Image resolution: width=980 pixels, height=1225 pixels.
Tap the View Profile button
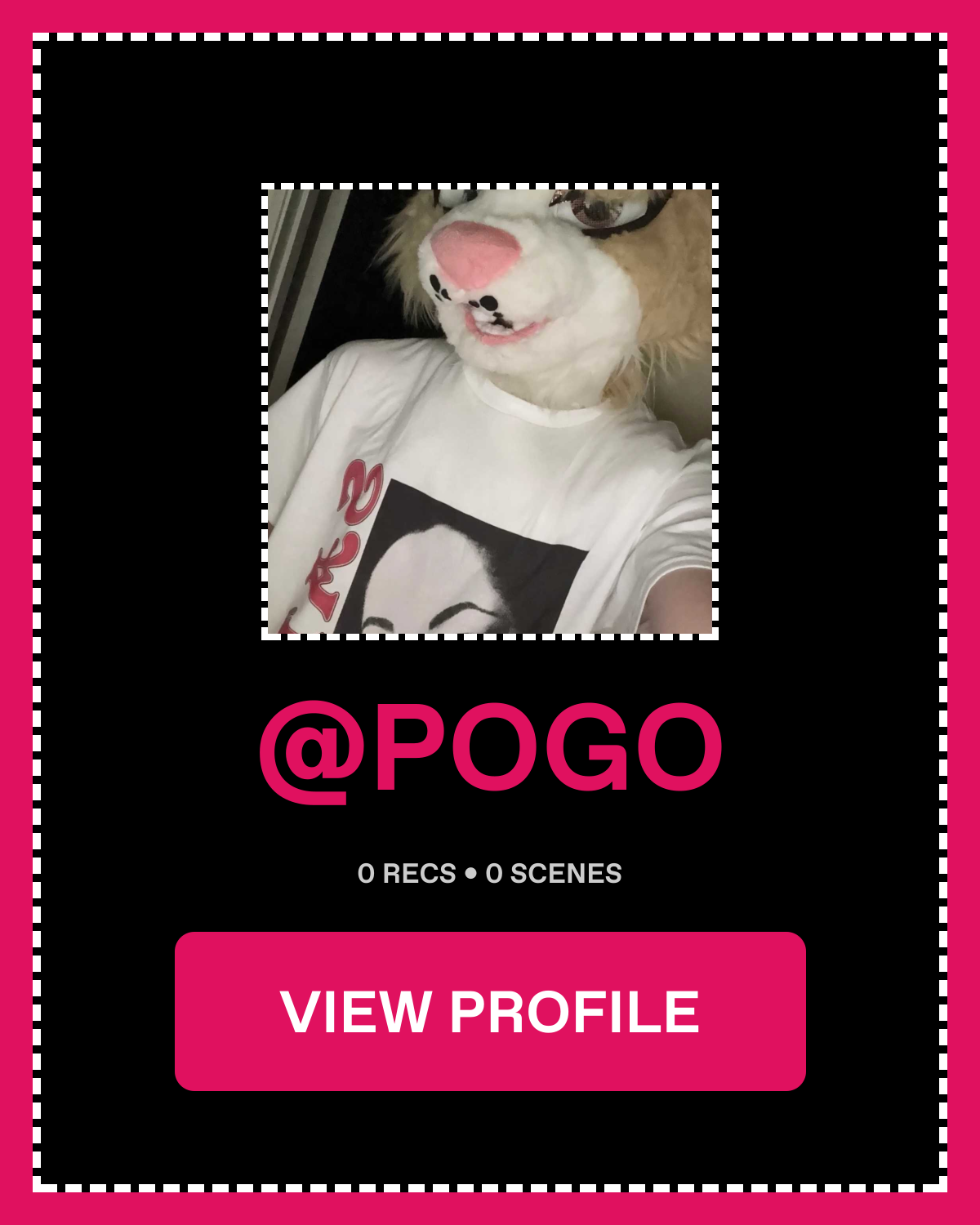coord(490,1011)
